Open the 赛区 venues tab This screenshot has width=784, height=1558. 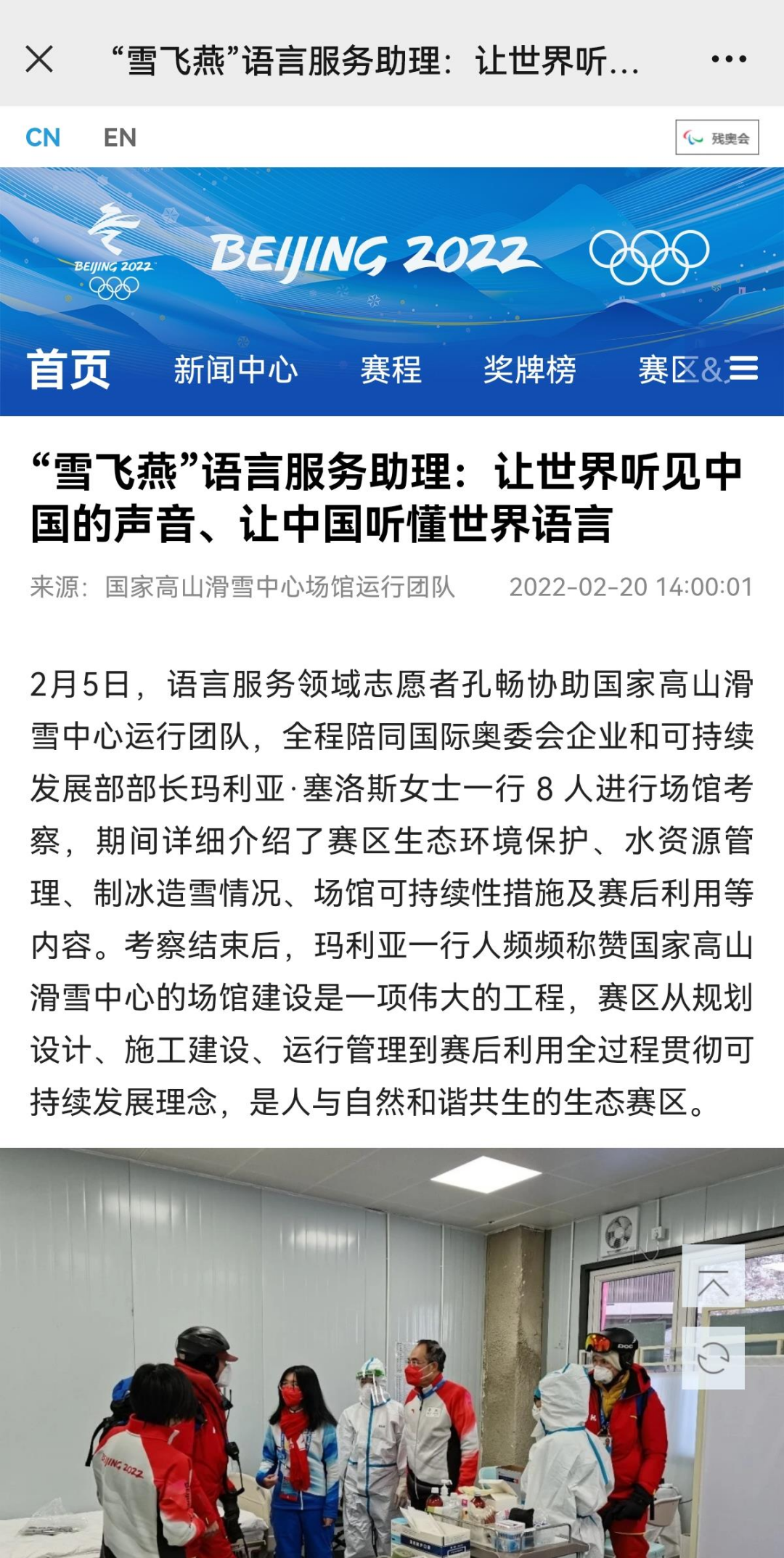click(668, 370)
